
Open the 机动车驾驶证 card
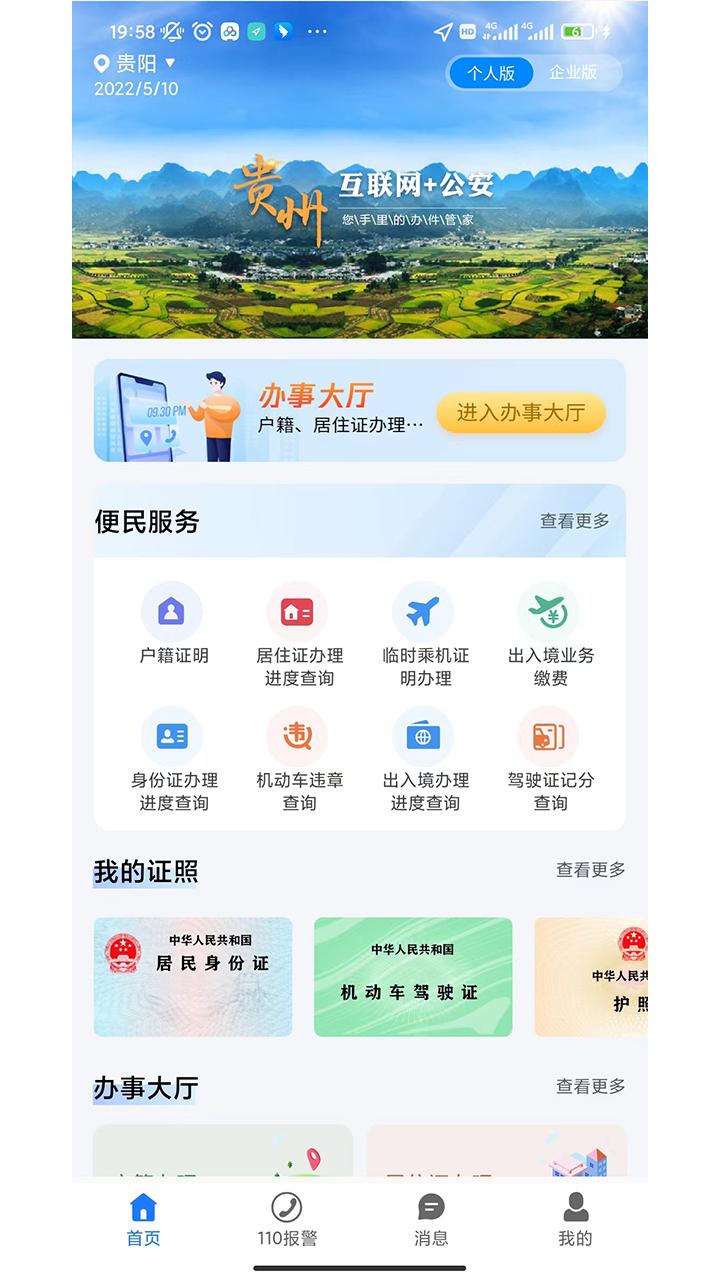click(x=413, y=976)
